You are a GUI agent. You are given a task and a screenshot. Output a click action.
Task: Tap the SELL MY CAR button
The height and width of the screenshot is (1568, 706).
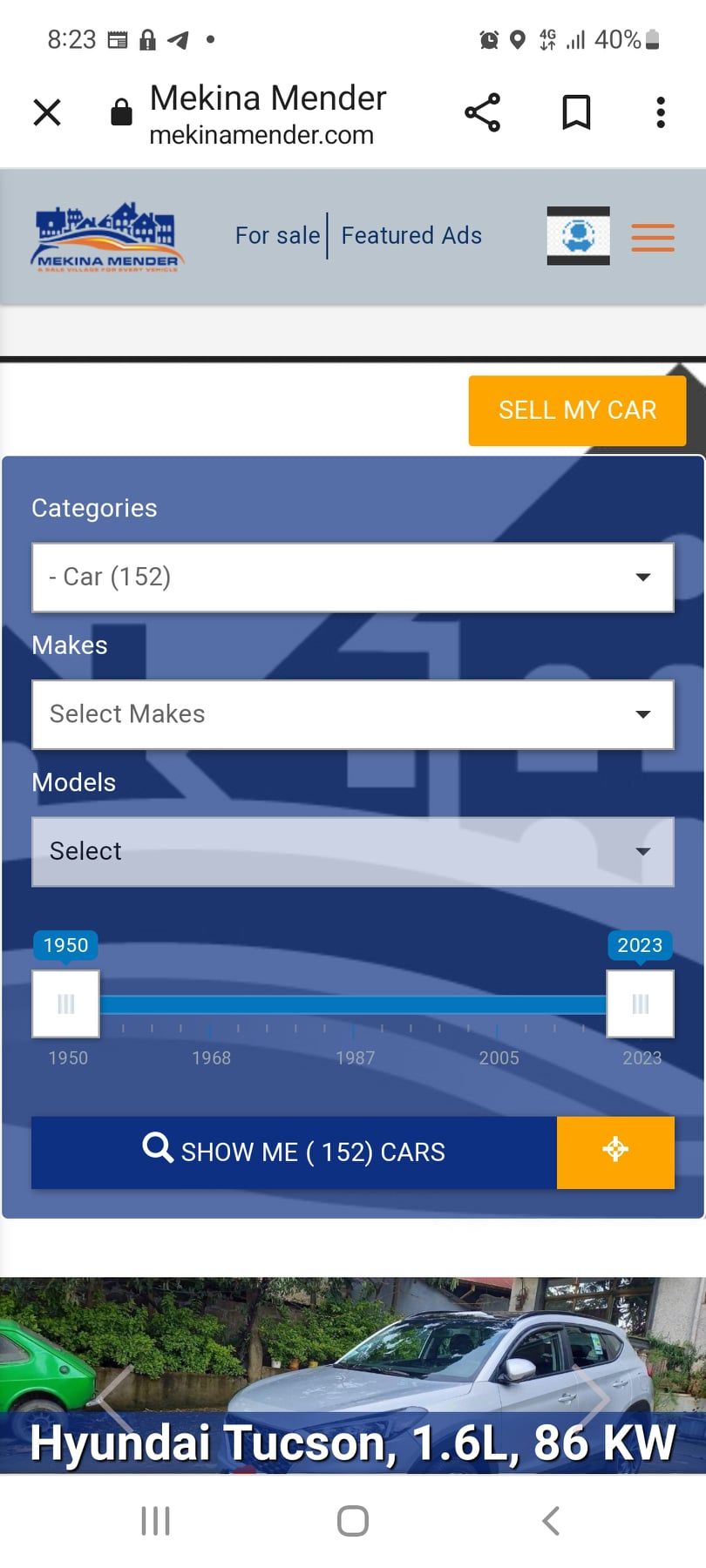click(x=577, y=410)
